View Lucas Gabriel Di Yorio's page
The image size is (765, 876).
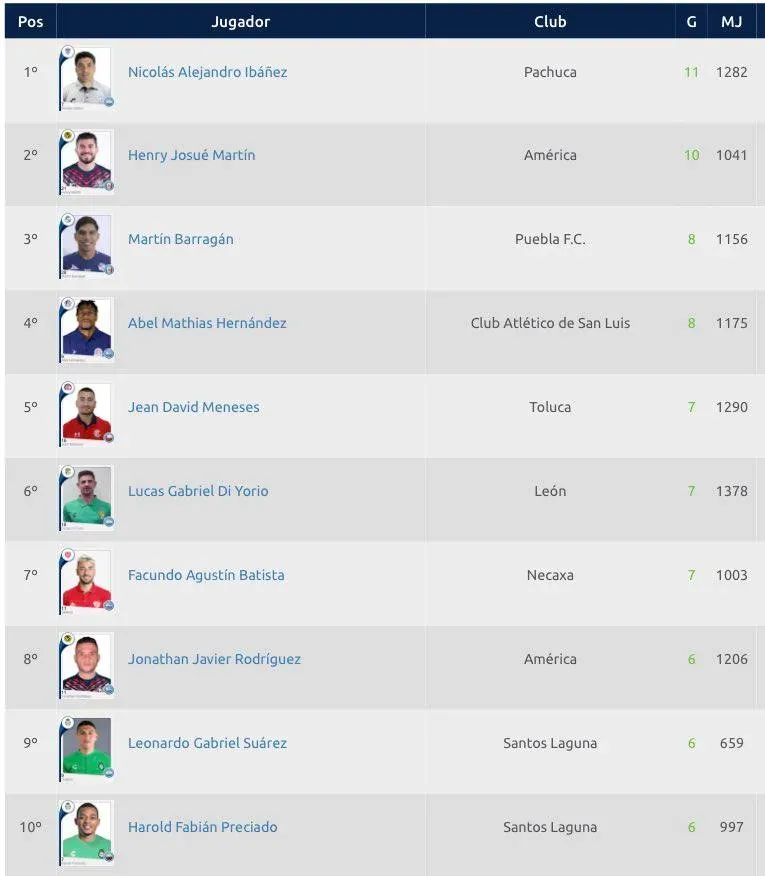coord(198,491)
